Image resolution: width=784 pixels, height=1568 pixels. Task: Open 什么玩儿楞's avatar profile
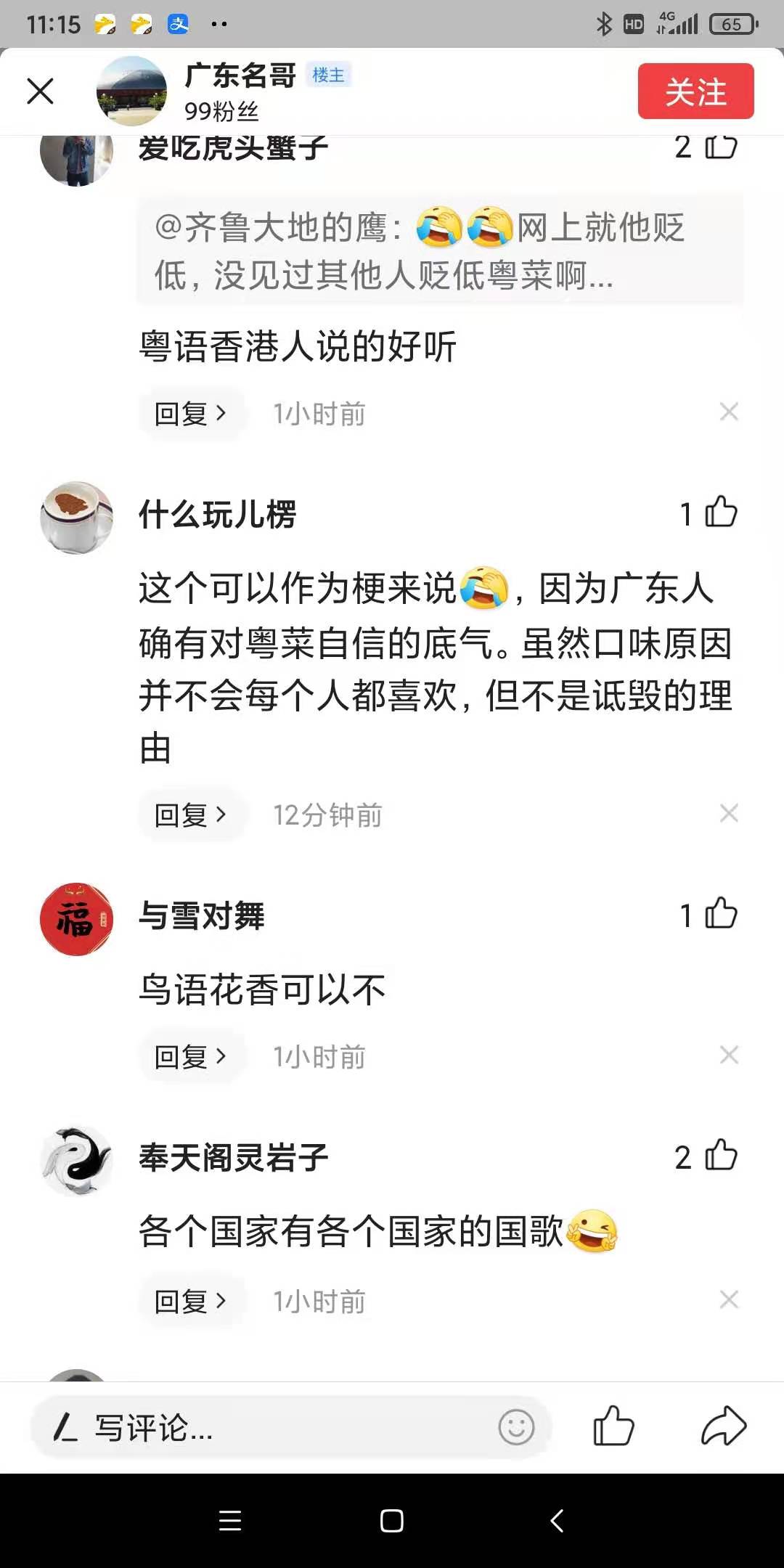pyautogui.click(x=76, y=518)
